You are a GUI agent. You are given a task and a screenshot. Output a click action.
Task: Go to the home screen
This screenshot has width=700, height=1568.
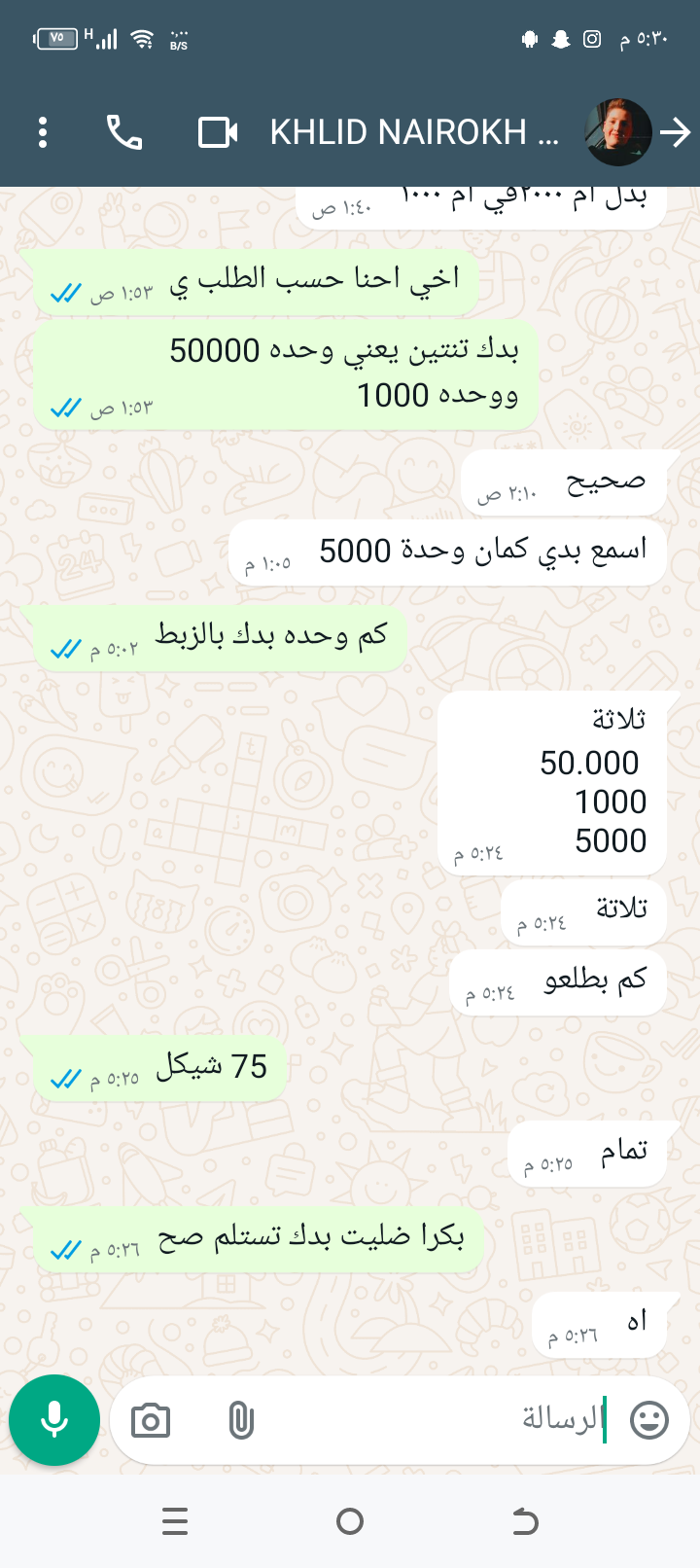tap(350, 1521)
